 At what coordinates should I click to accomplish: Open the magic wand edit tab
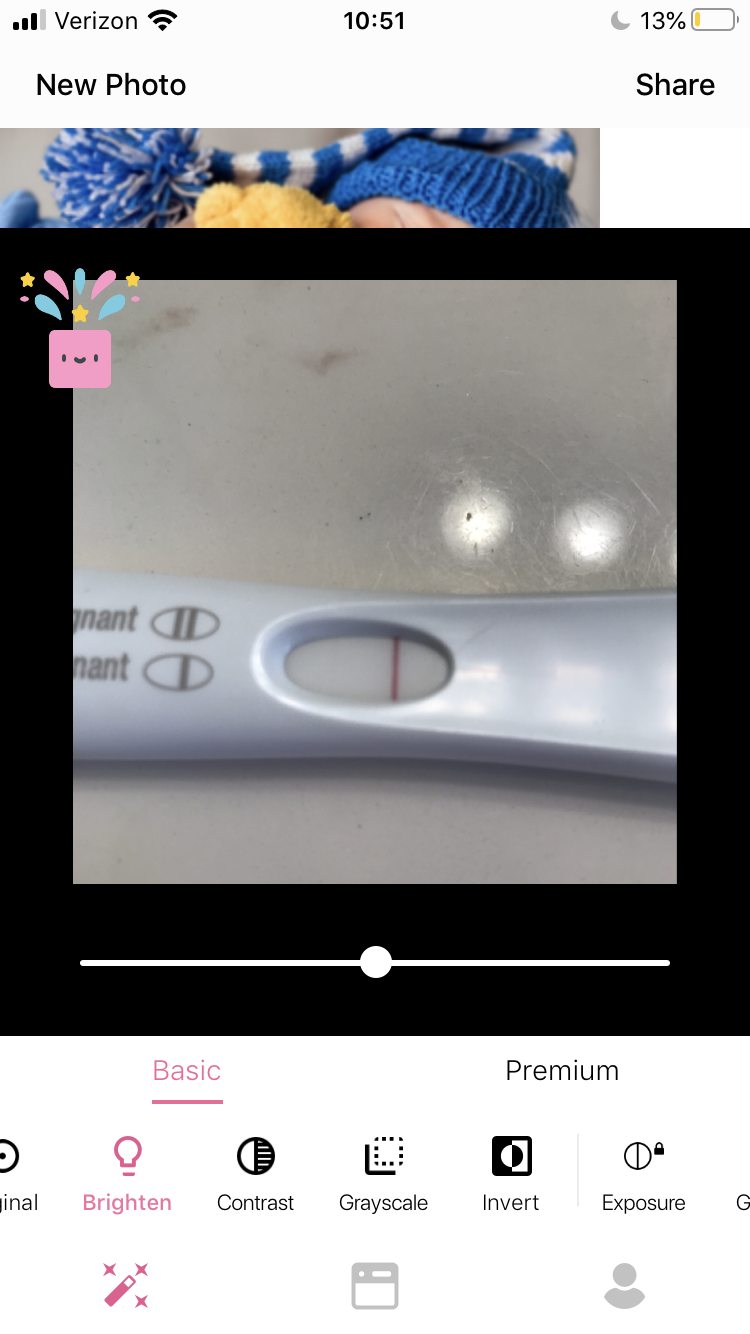point(126,1285)
